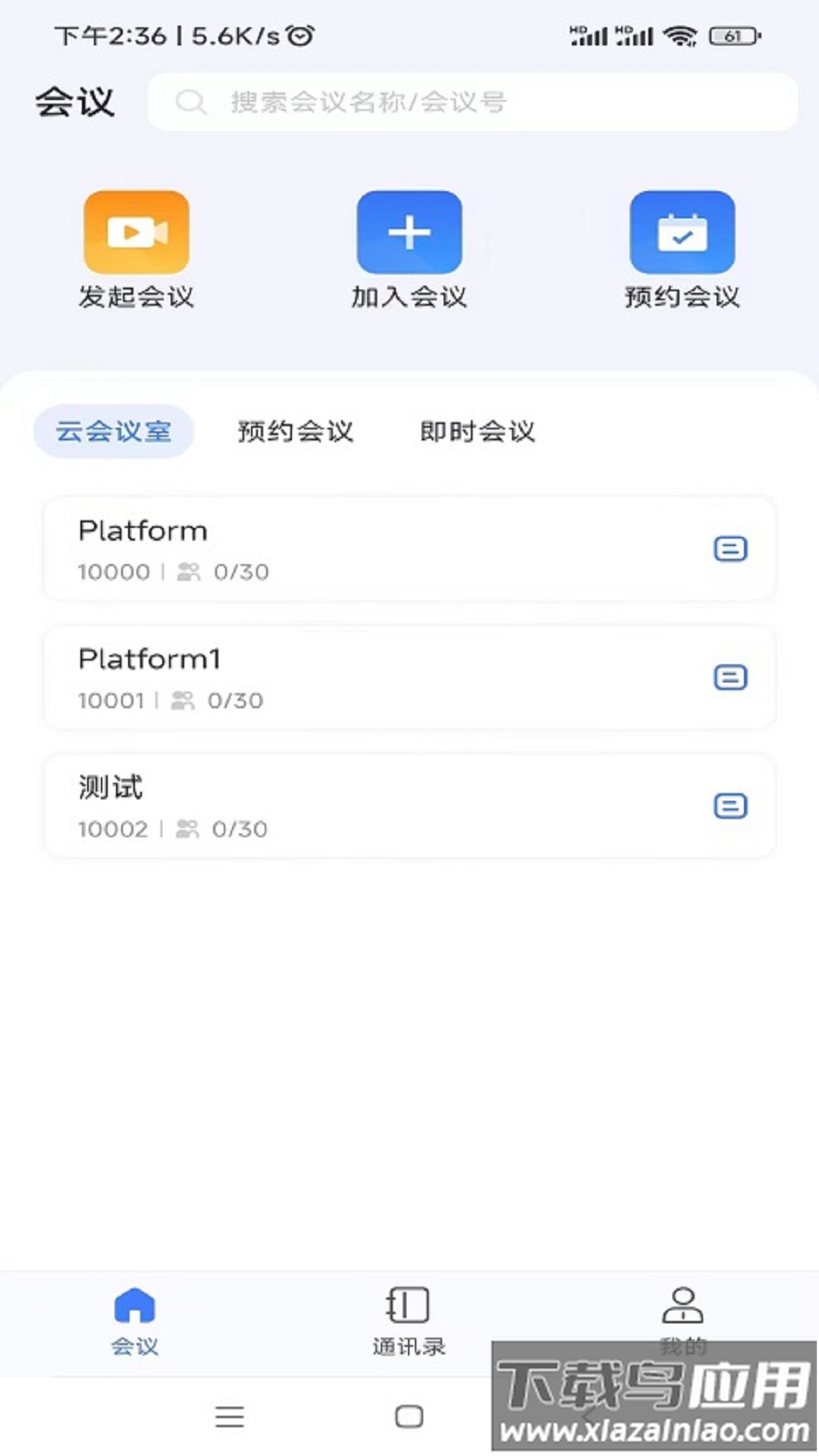Open details icon for Platform1
The image size is (819, 1456).
[x=730, y=677]
